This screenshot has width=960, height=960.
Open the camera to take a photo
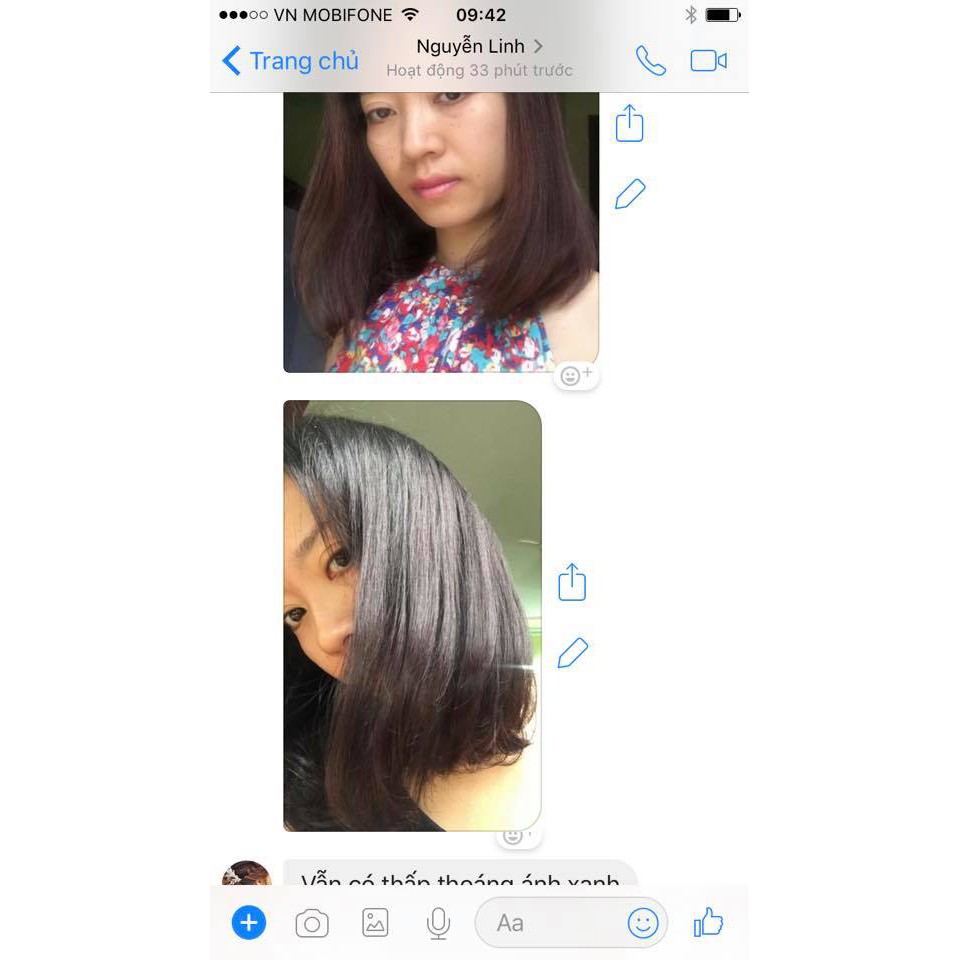312,923
